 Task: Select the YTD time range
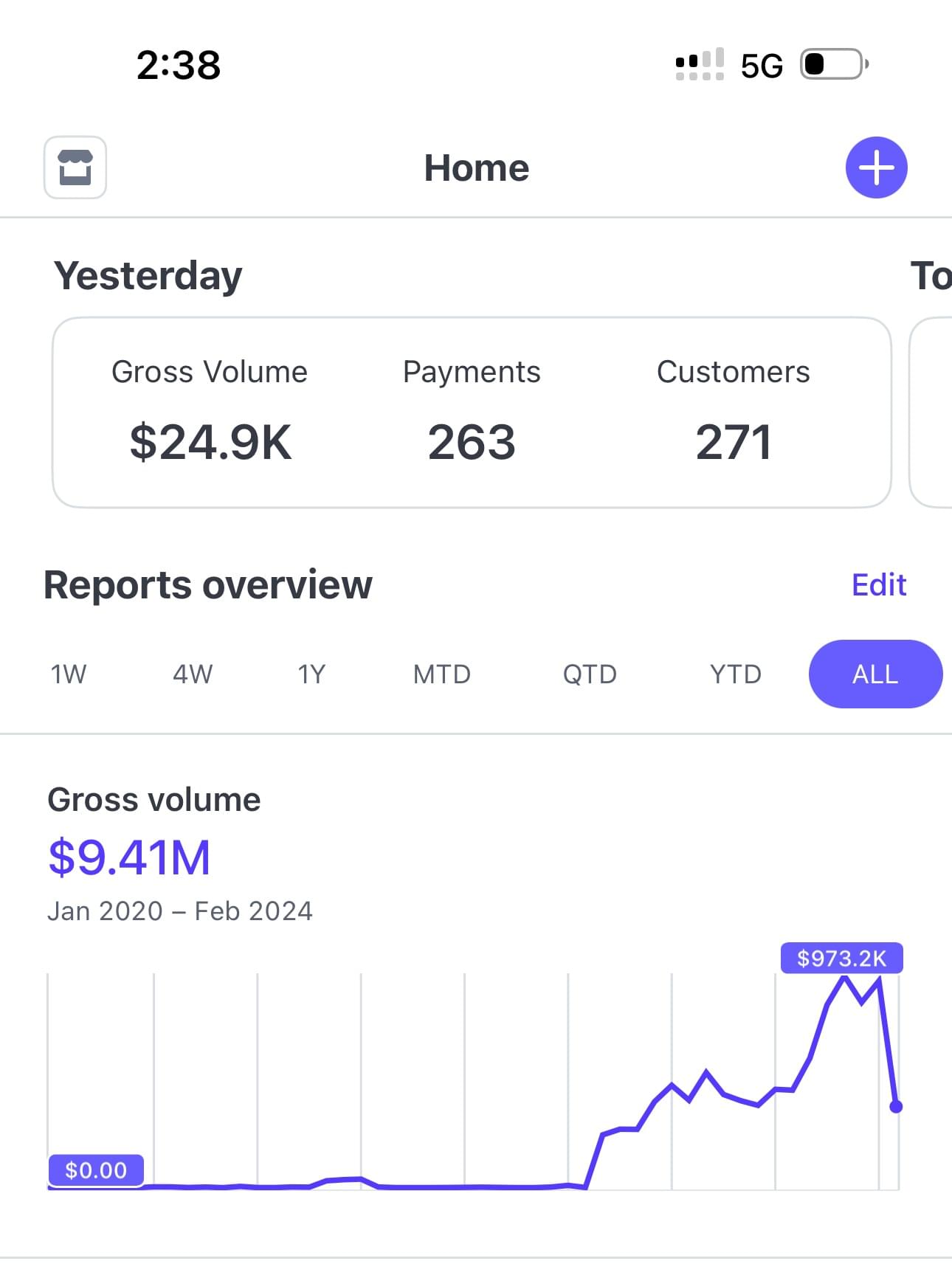[x=735, y=674]
